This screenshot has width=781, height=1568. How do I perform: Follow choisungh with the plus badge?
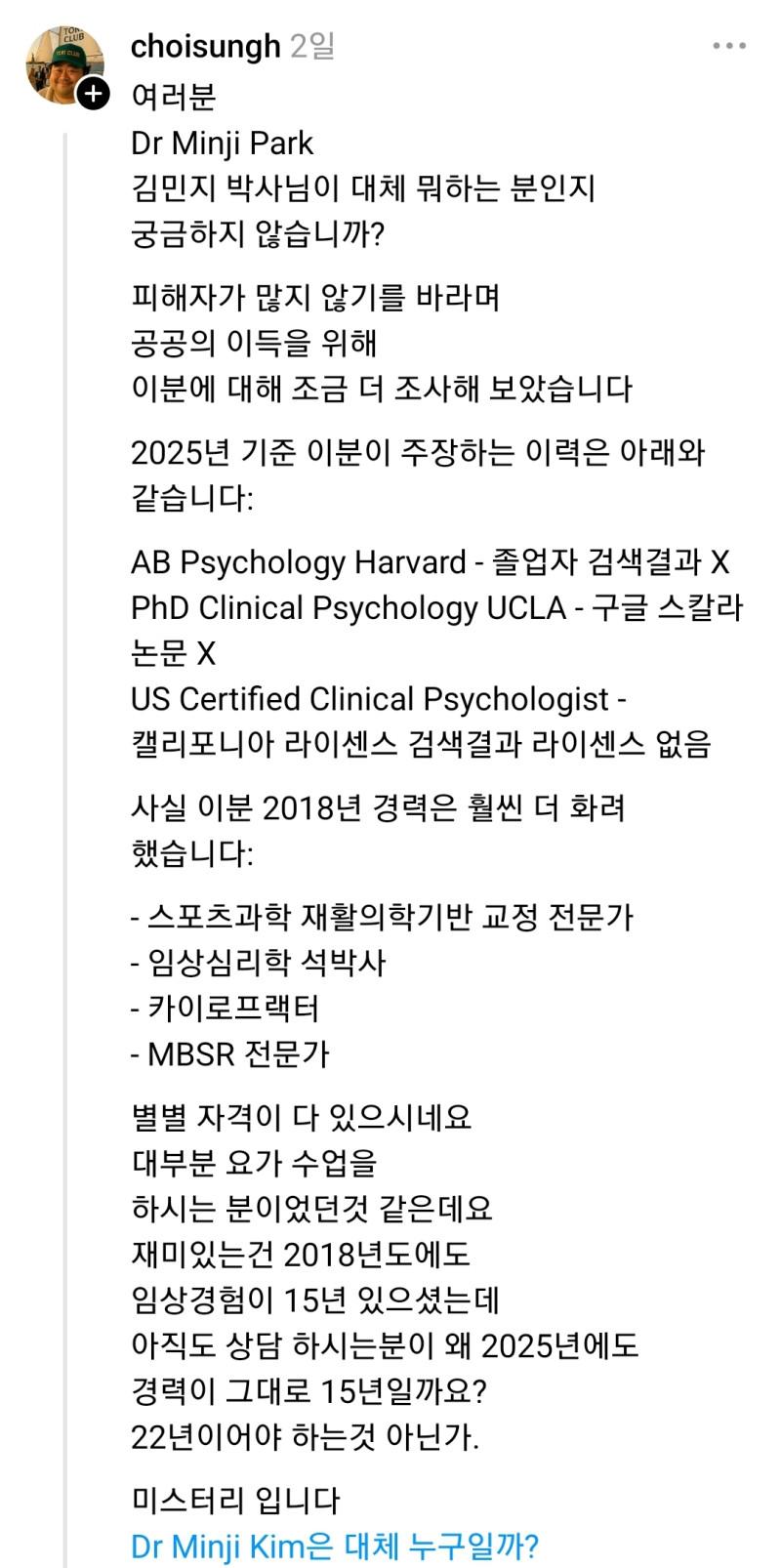(x=93, y=94)
